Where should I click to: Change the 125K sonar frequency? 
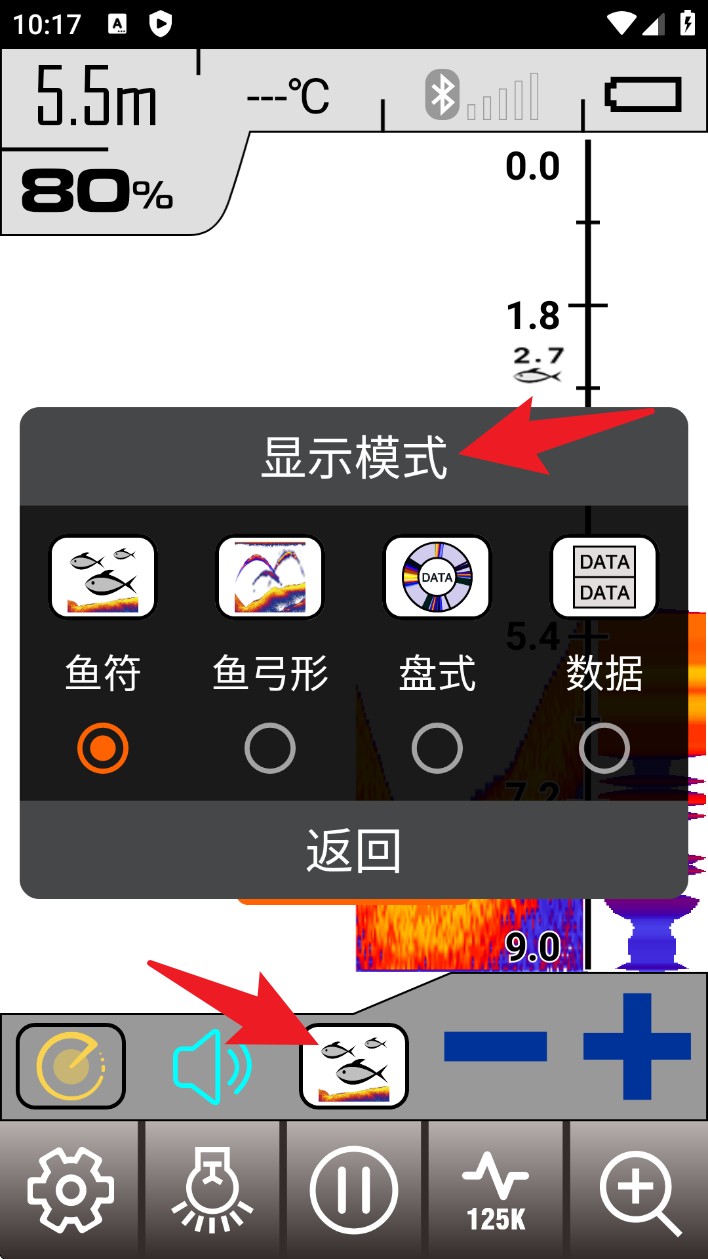[496, 1190]
